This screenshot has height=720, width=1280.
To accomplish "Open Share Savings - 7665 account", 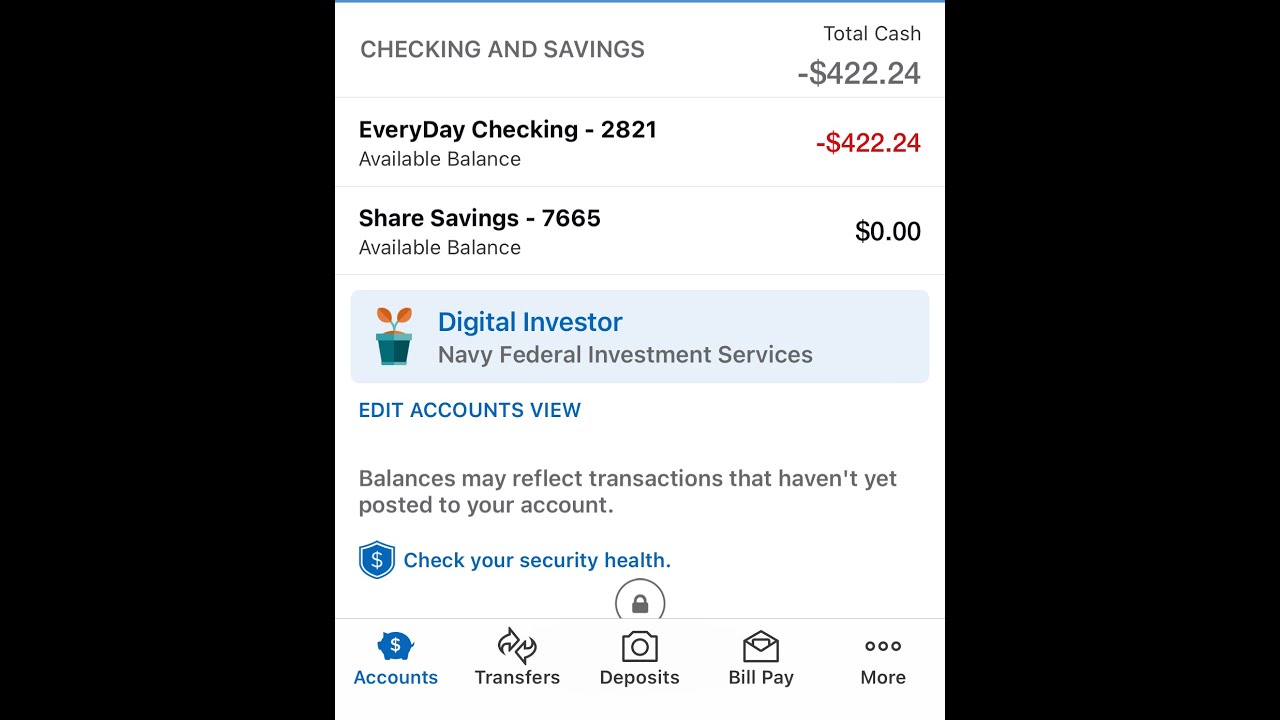I will pyautogui.click(x=639, y=231).
